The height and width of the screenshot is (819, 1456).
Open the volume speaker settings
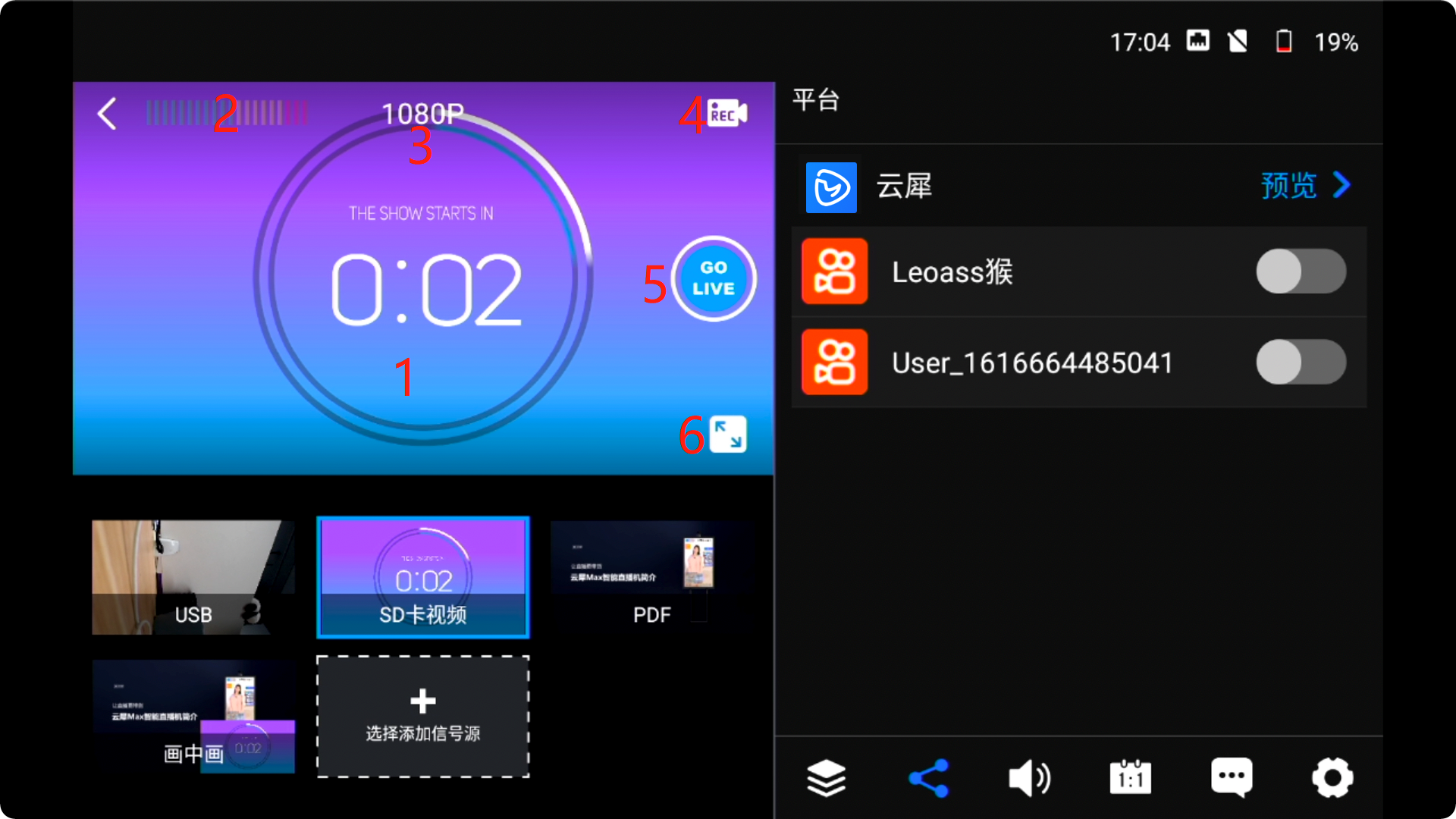coord(1029,778)
